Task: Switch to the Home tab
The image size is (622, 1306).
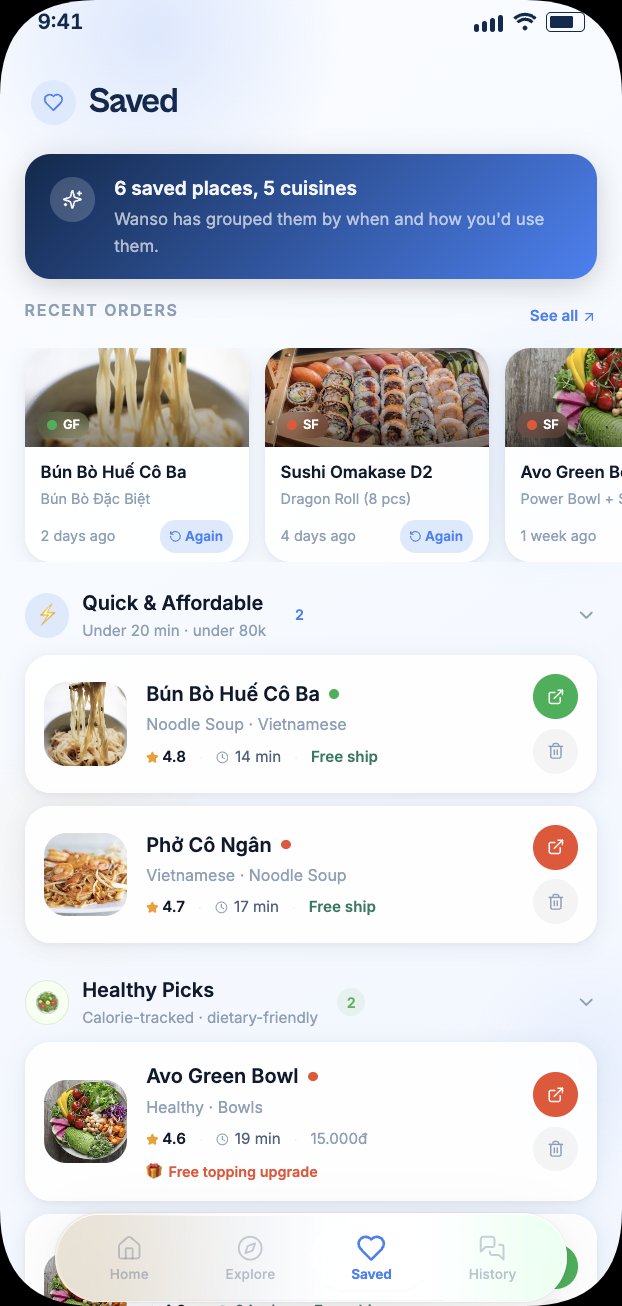Action: (x=129, y=1258)
